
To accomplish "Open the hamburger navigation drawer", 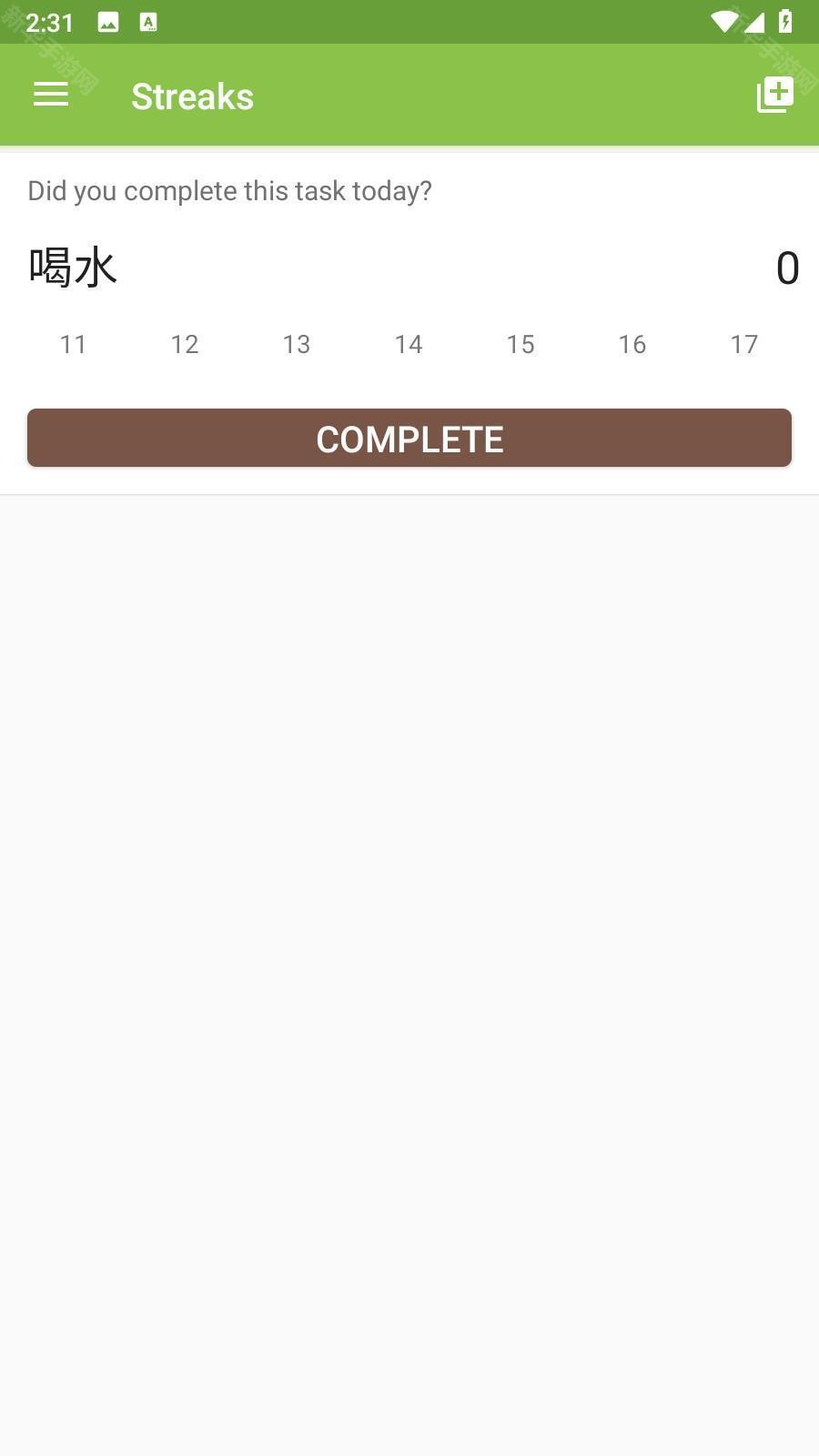I will (51, 95).
